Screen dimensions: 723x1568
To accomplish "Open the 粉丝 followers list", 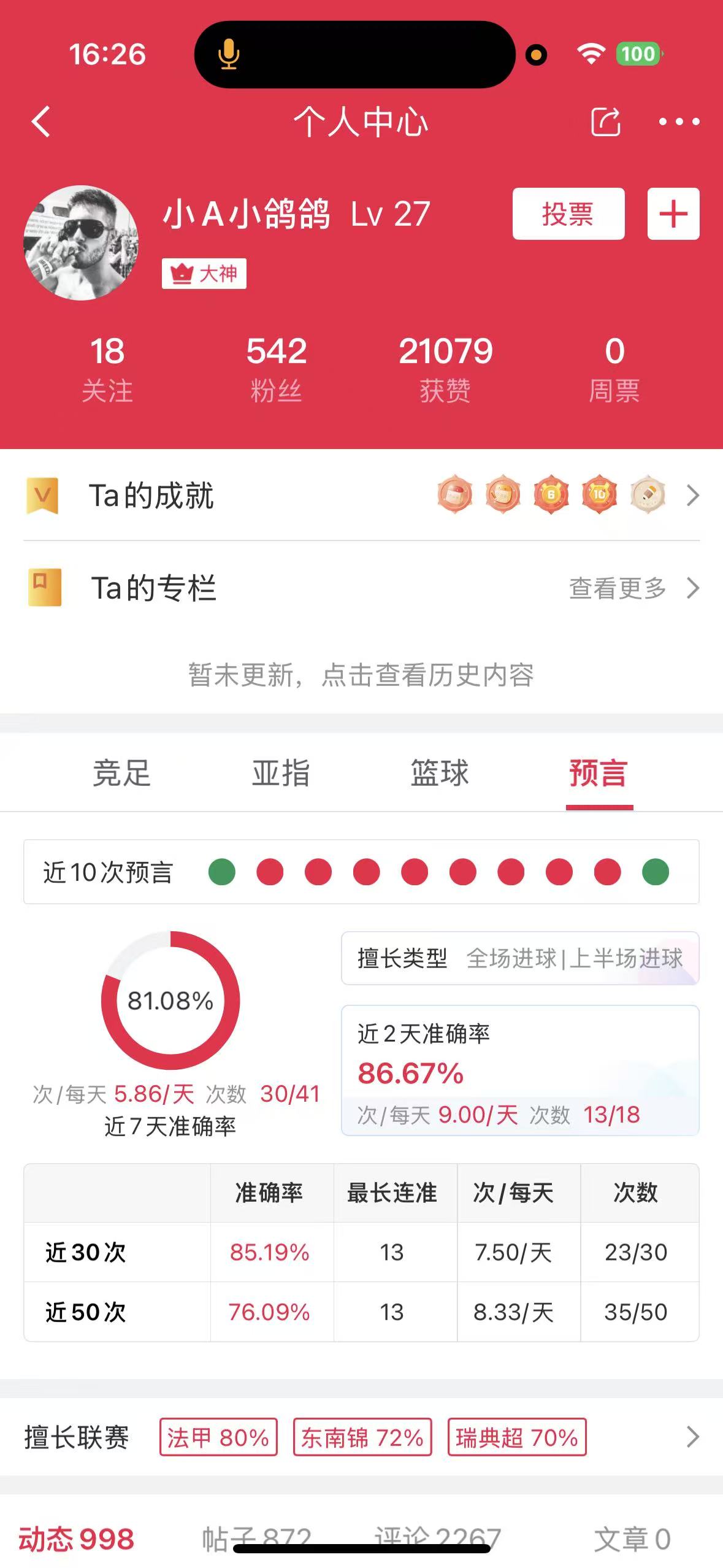I will (276, 369).
